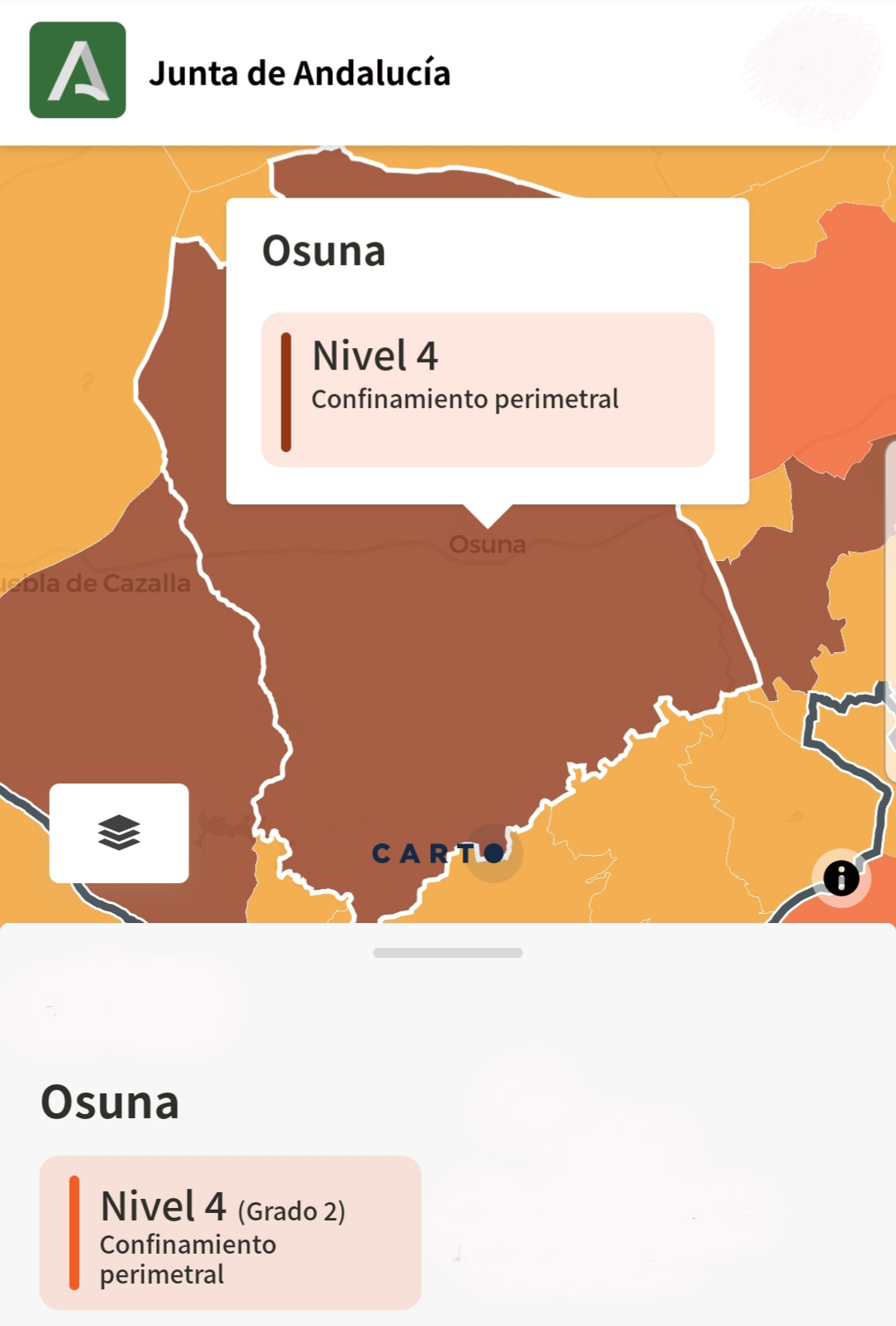Image resolution: width=896 pixels, height=1326 pixels.
Task: Open the Nivel 4 (Grado 2) card
Action: (230, 1232)
